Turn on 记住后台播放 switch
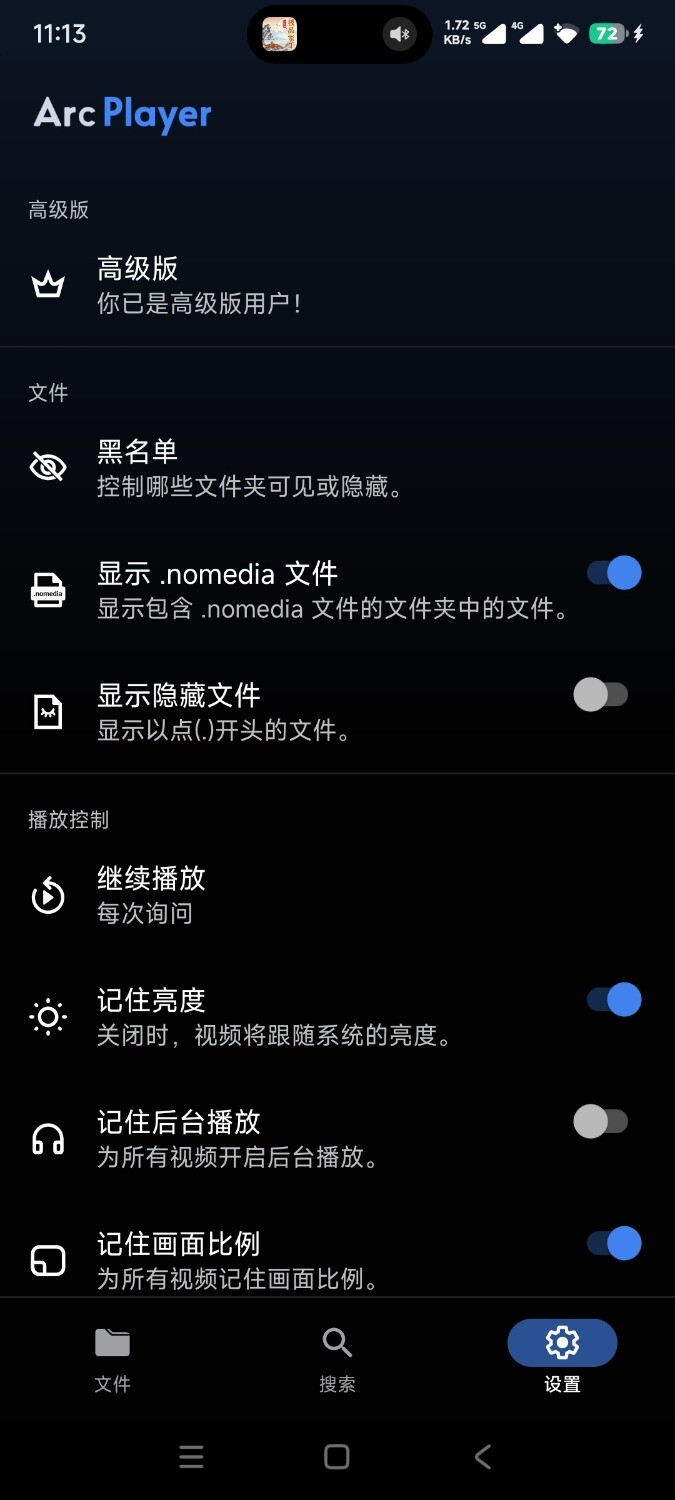This screenshot has height=1500, width=675. click(601, 1122)
